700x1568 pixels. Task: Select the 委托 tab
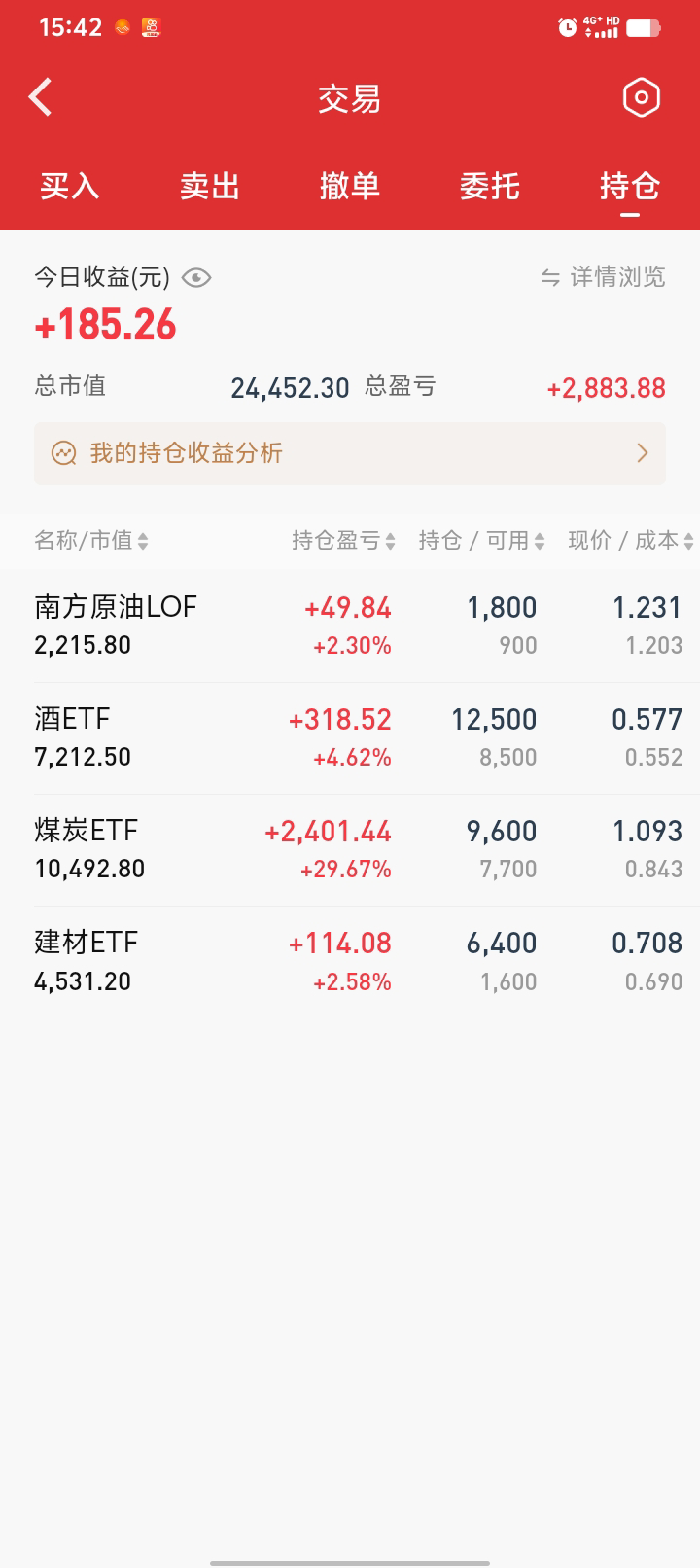pyautogui.click(x=490, y=186)
